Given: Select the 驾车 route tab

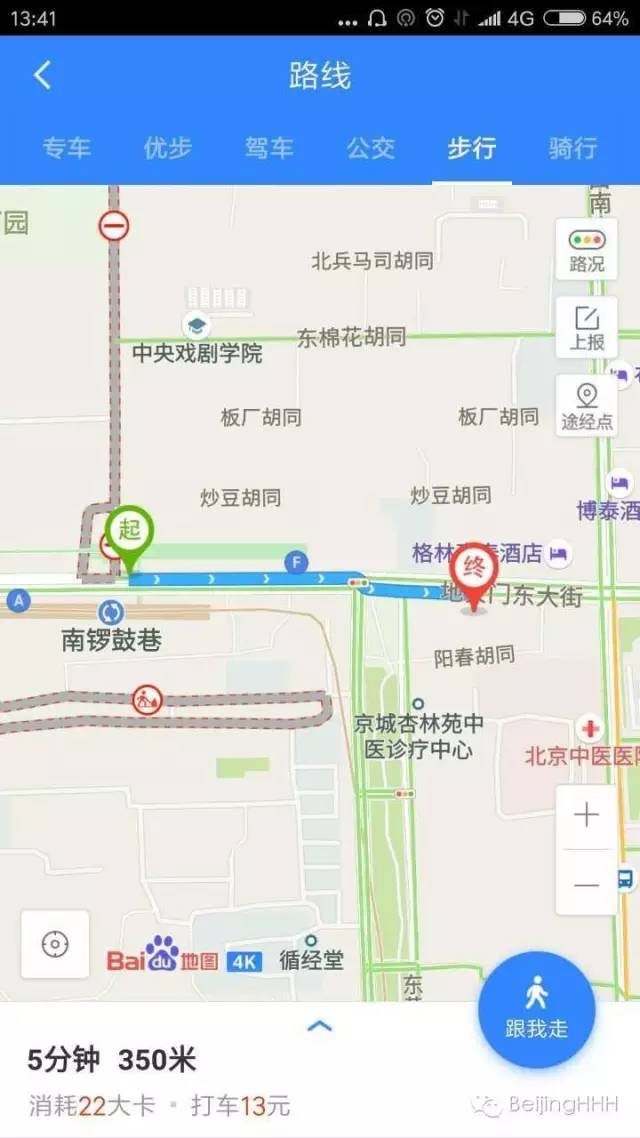Looking at the screenshot, I should (x=269, y=148).
